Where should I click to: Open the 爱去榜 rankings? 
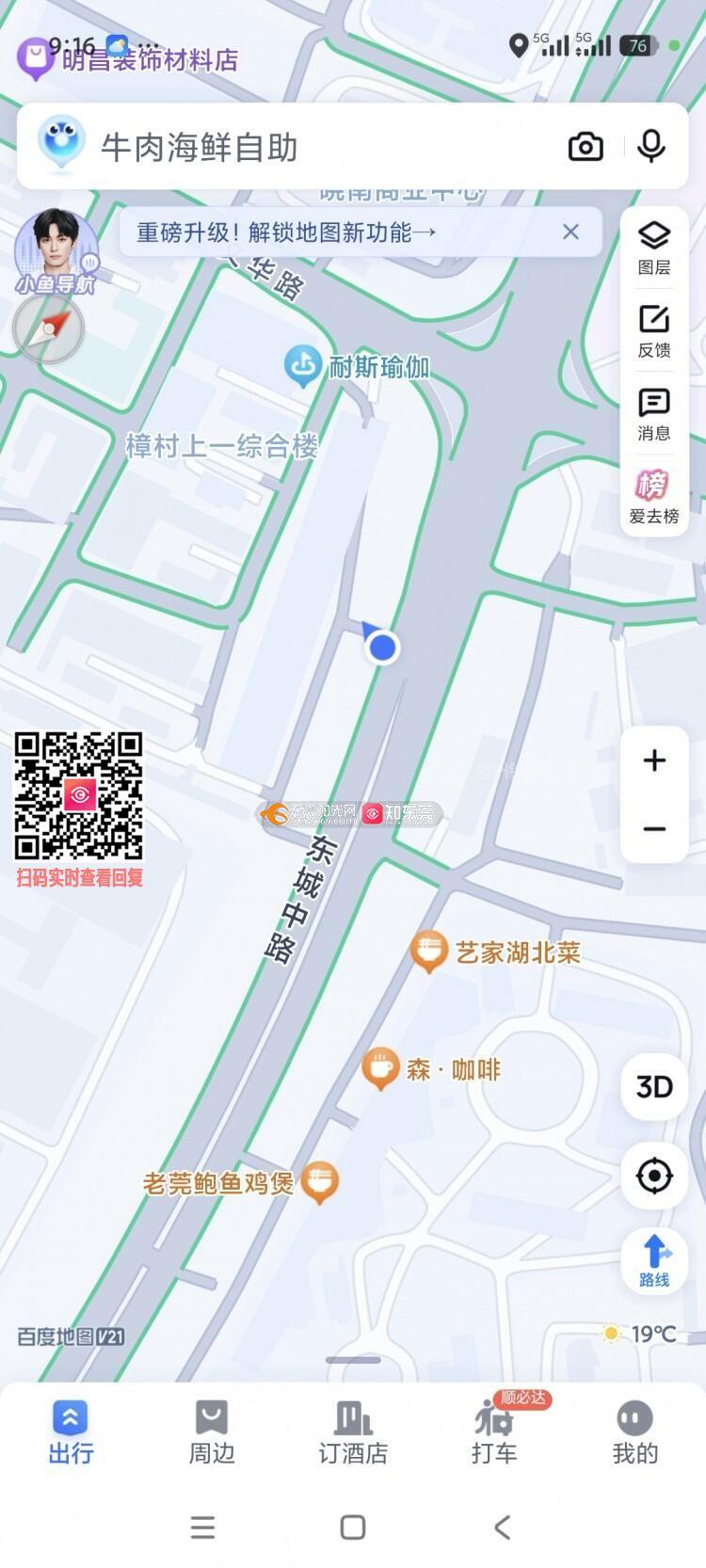tap(654, 496)
